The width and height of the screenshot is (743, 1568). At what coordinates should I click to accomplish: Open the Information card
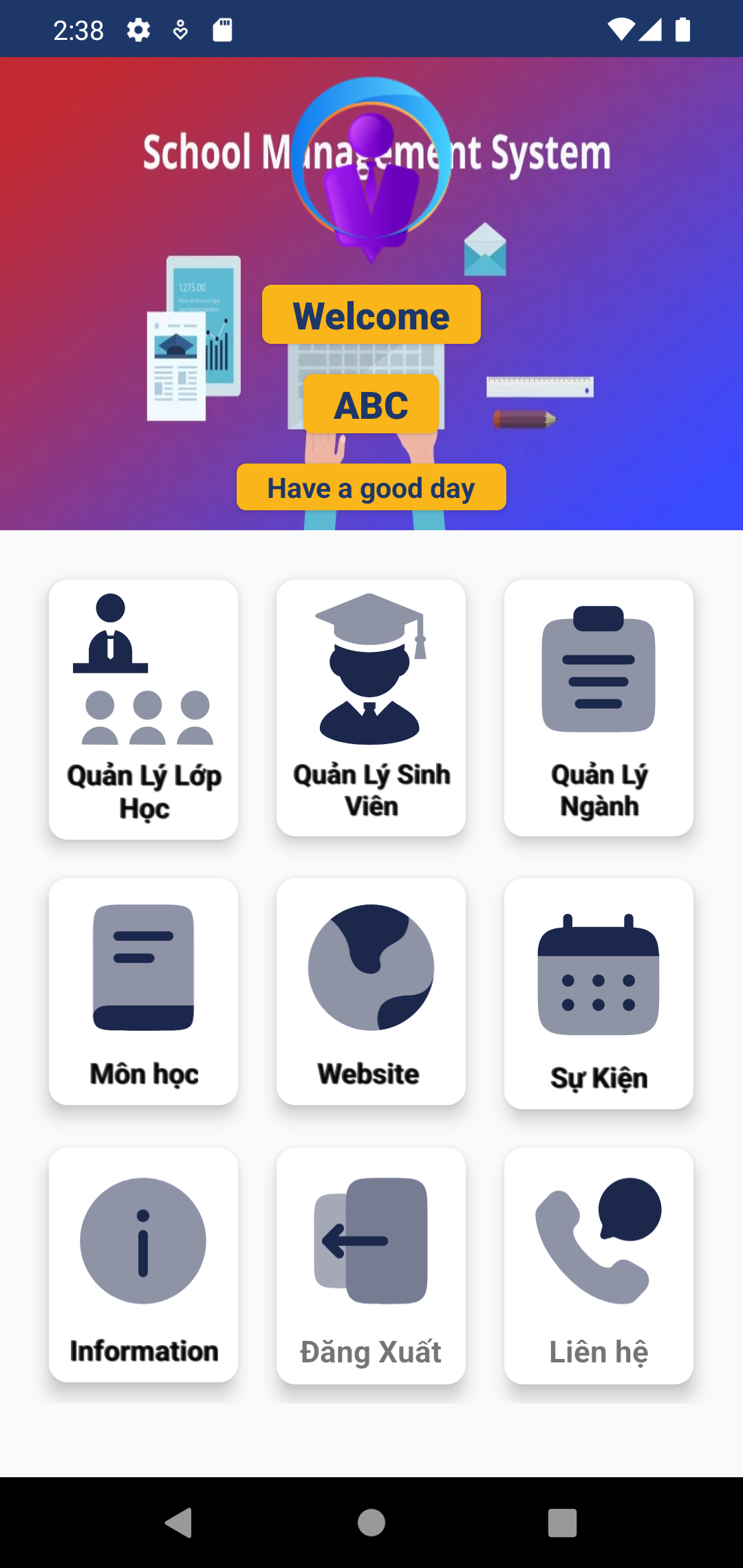click(143, 1265)
